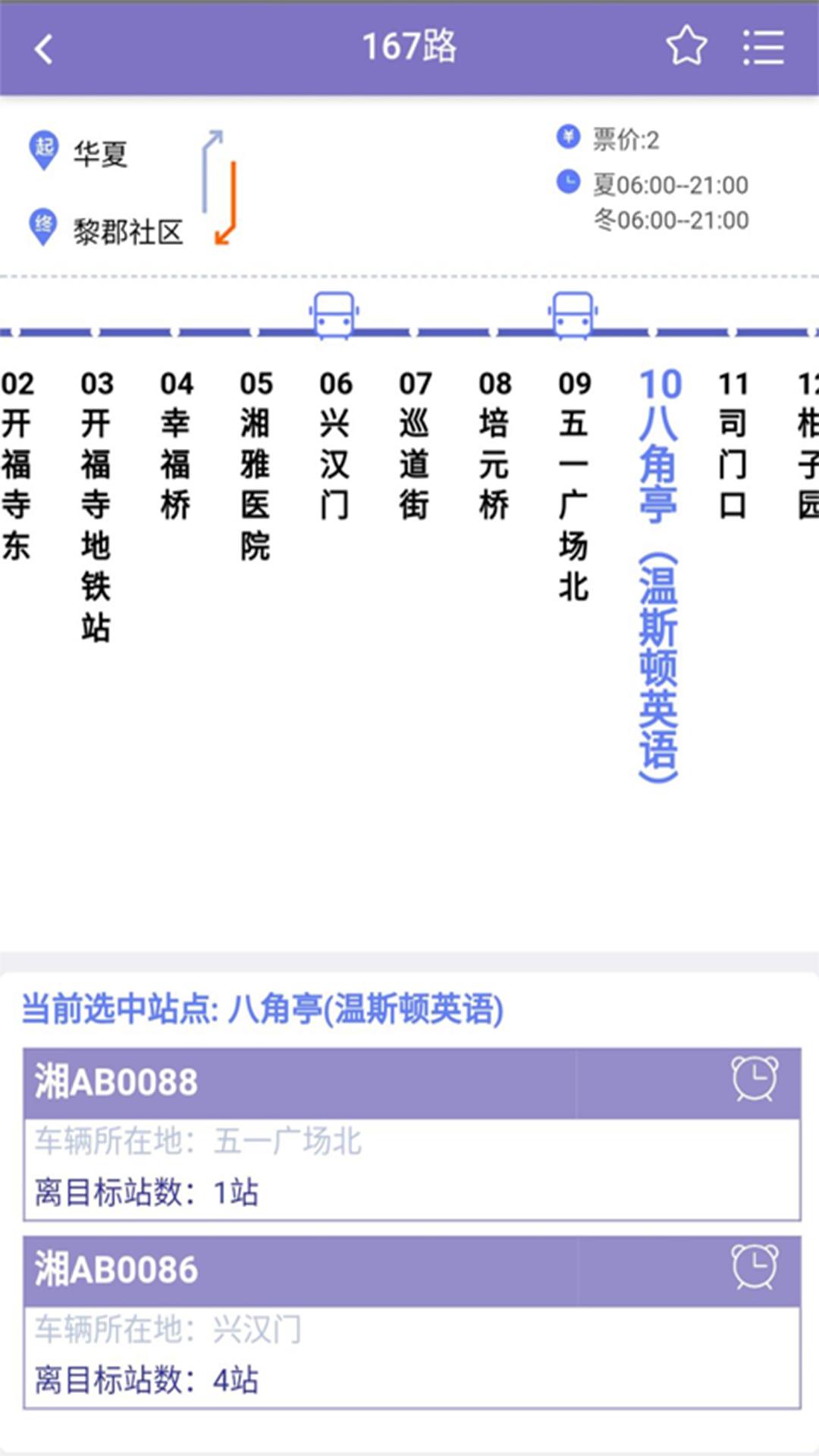Favorite route 167路 with the star

[x=686, y=47]
